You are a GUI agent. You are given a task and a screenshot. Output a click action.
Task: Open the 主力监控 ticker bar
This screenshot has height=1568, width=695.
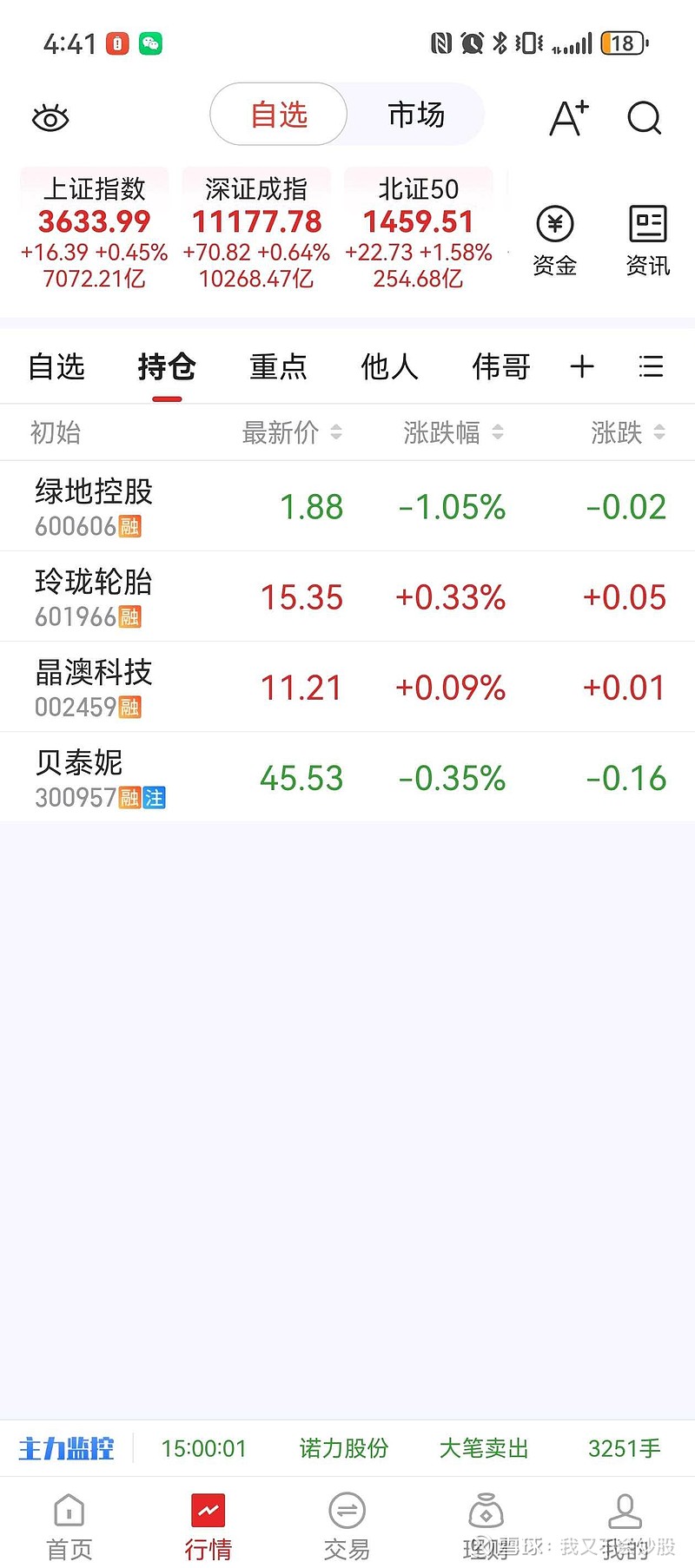347,1448
